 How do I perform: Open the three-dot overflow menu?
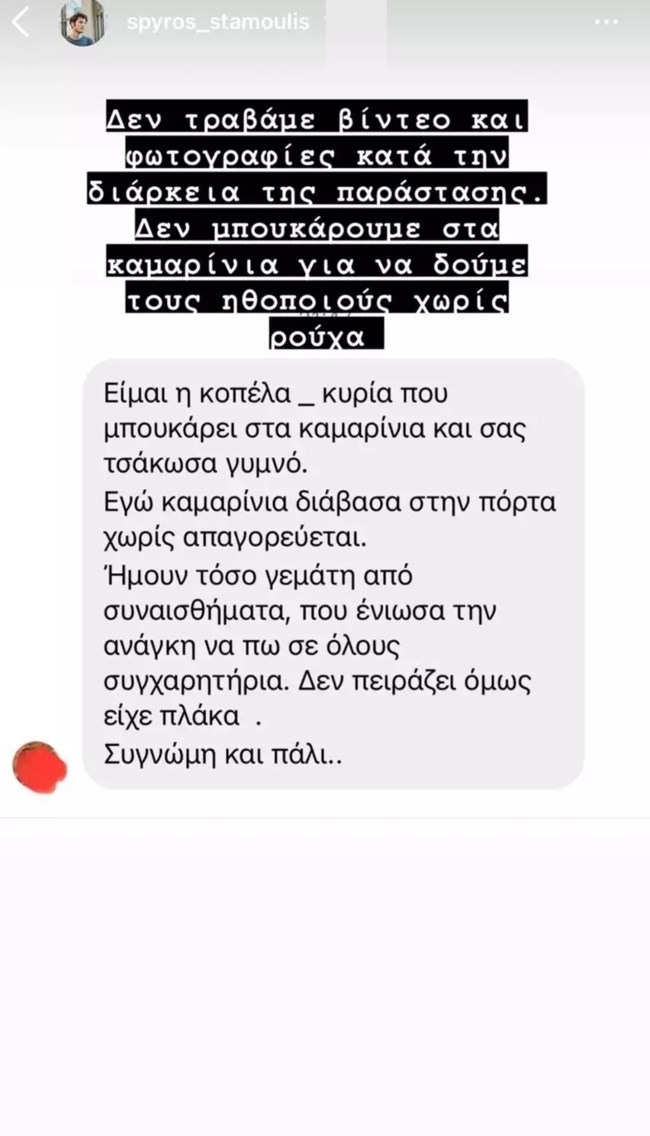tap(606, 22)
